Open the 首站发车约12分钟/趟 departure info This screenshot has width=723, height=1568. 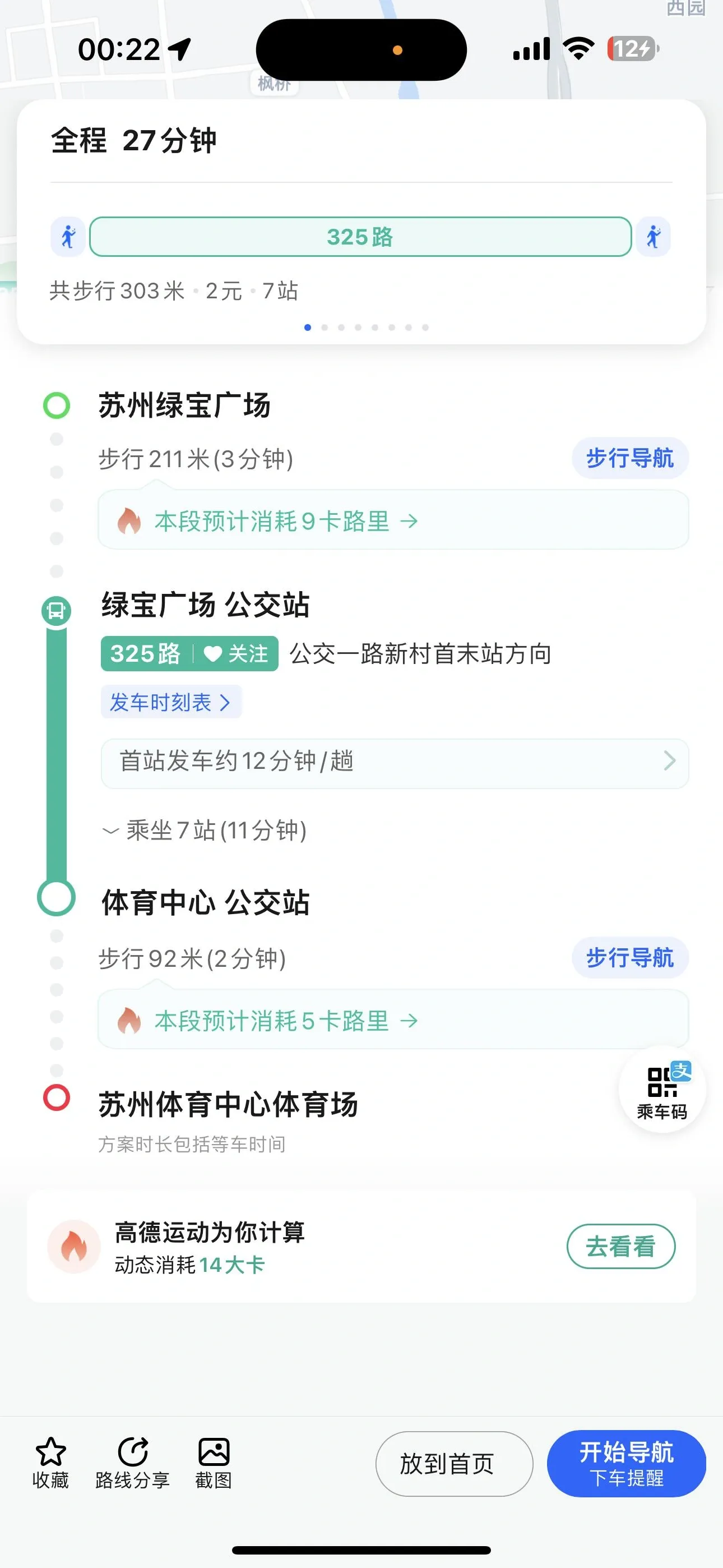[395, 762]
